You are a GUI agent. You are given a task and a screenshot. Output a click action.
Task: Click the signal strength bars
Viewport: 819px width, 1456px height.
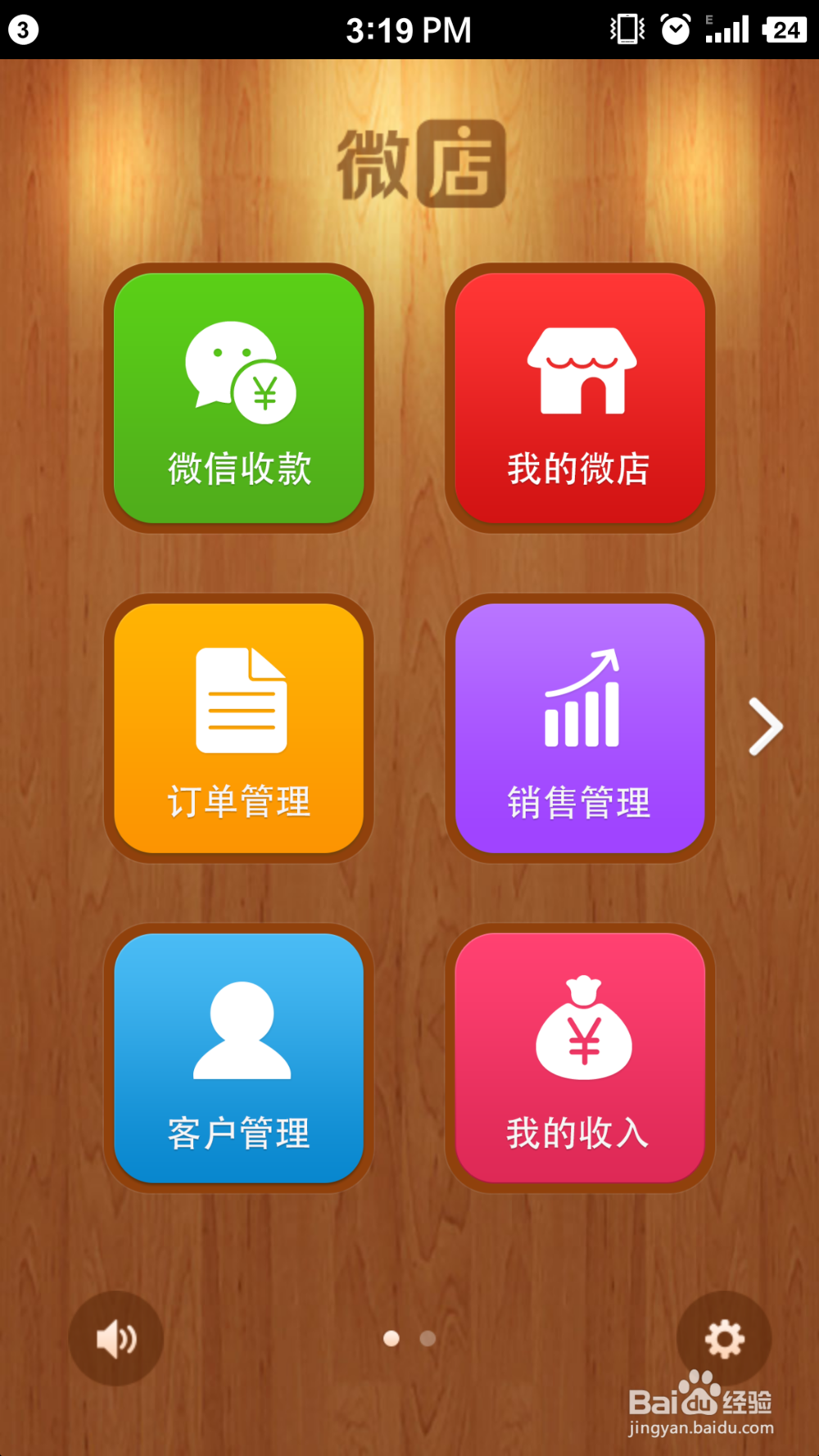726,29
